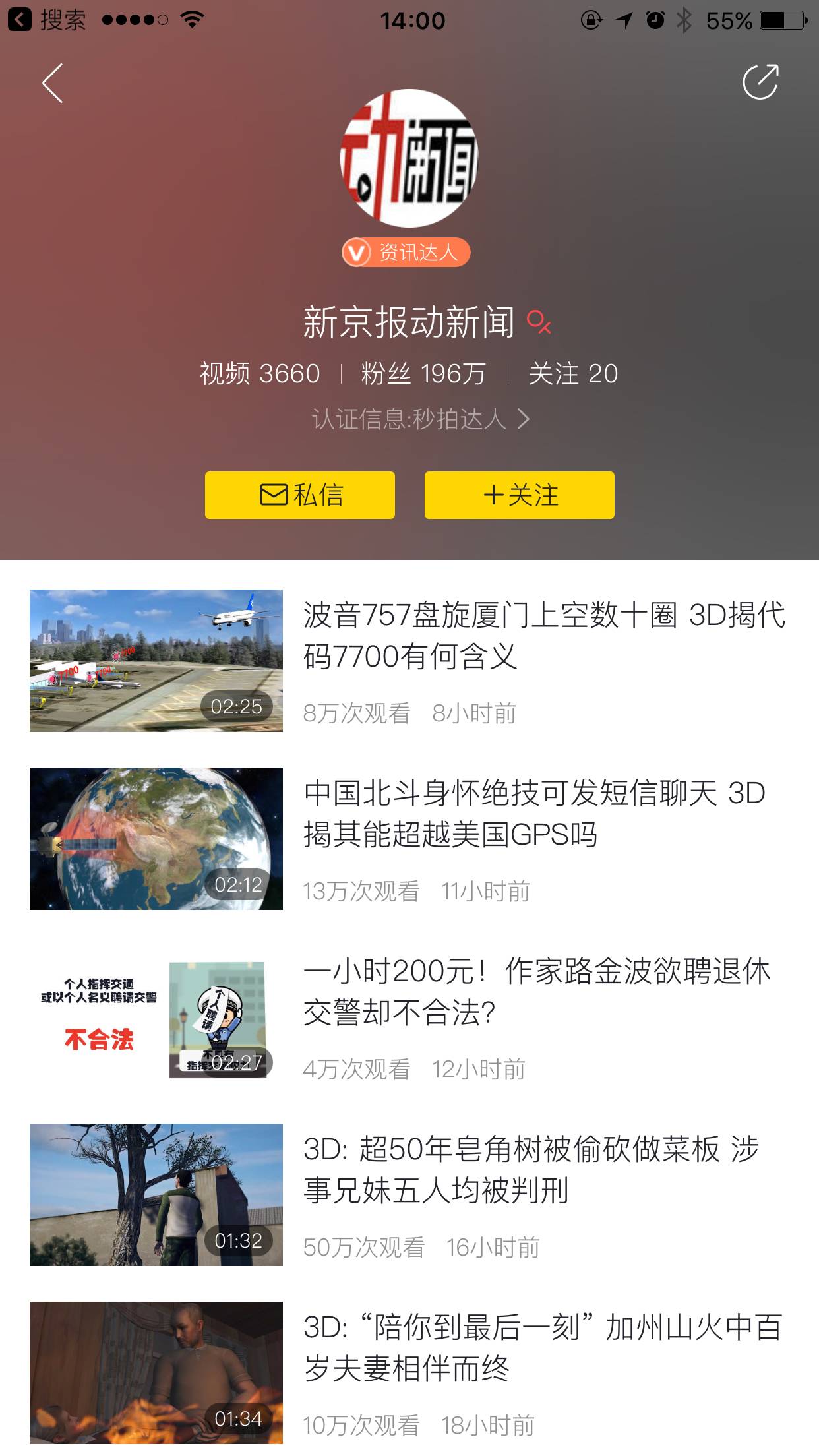
Task: Follow this account with +关注
Action: [520, 495]
